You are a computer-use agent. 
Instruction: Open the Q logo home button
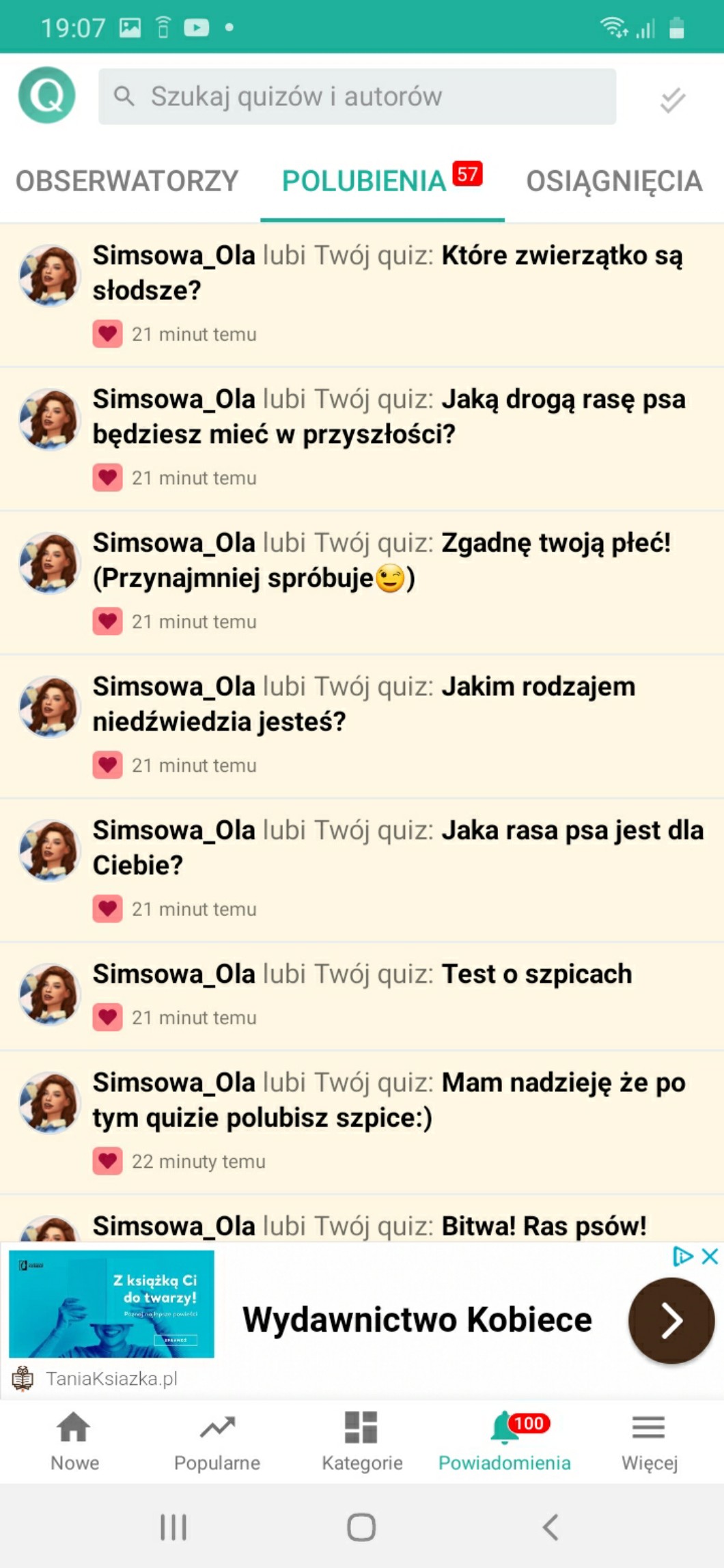[46, 96]
